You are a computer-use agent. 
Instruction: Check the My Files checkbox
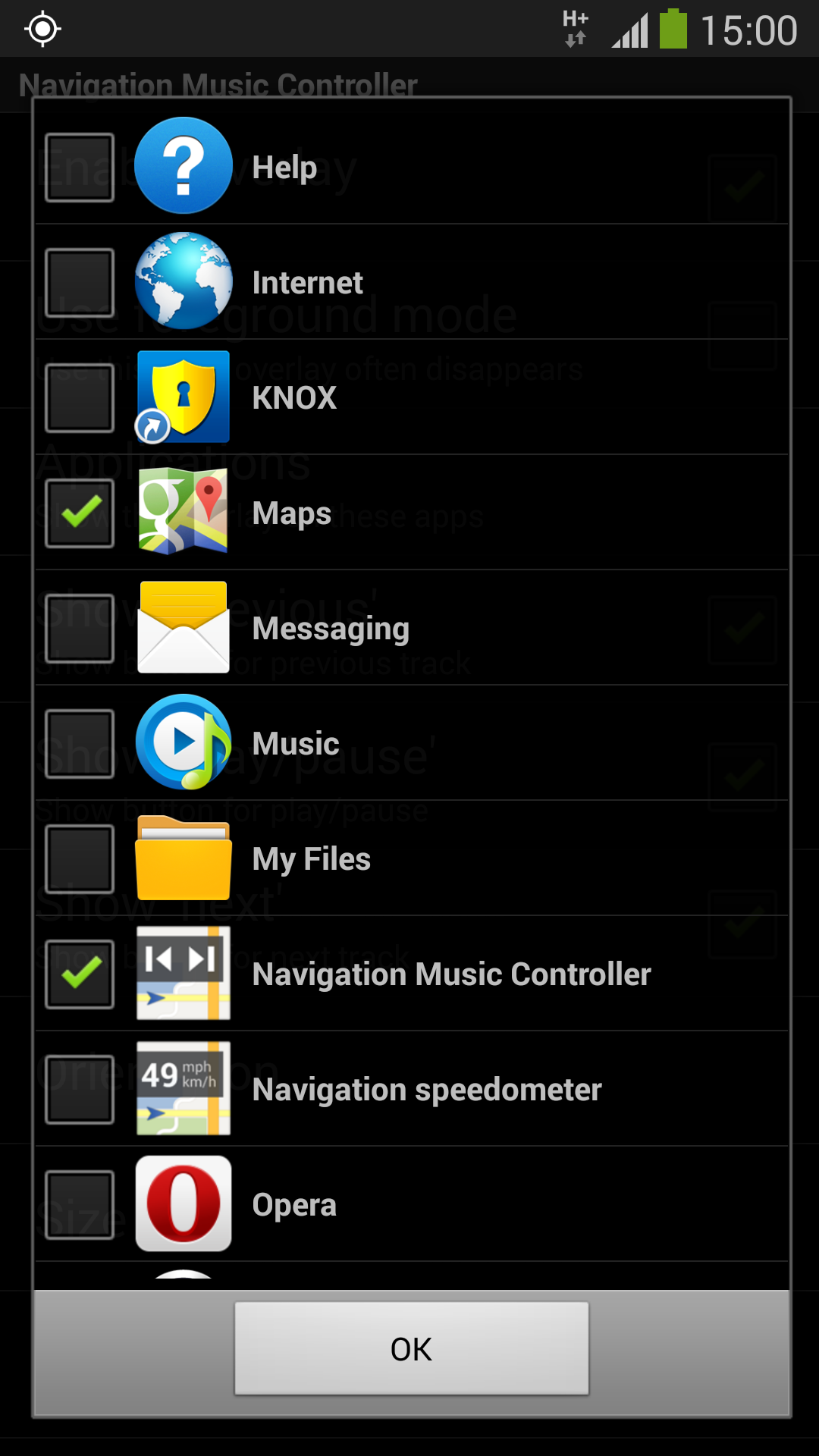click(80, 859)
